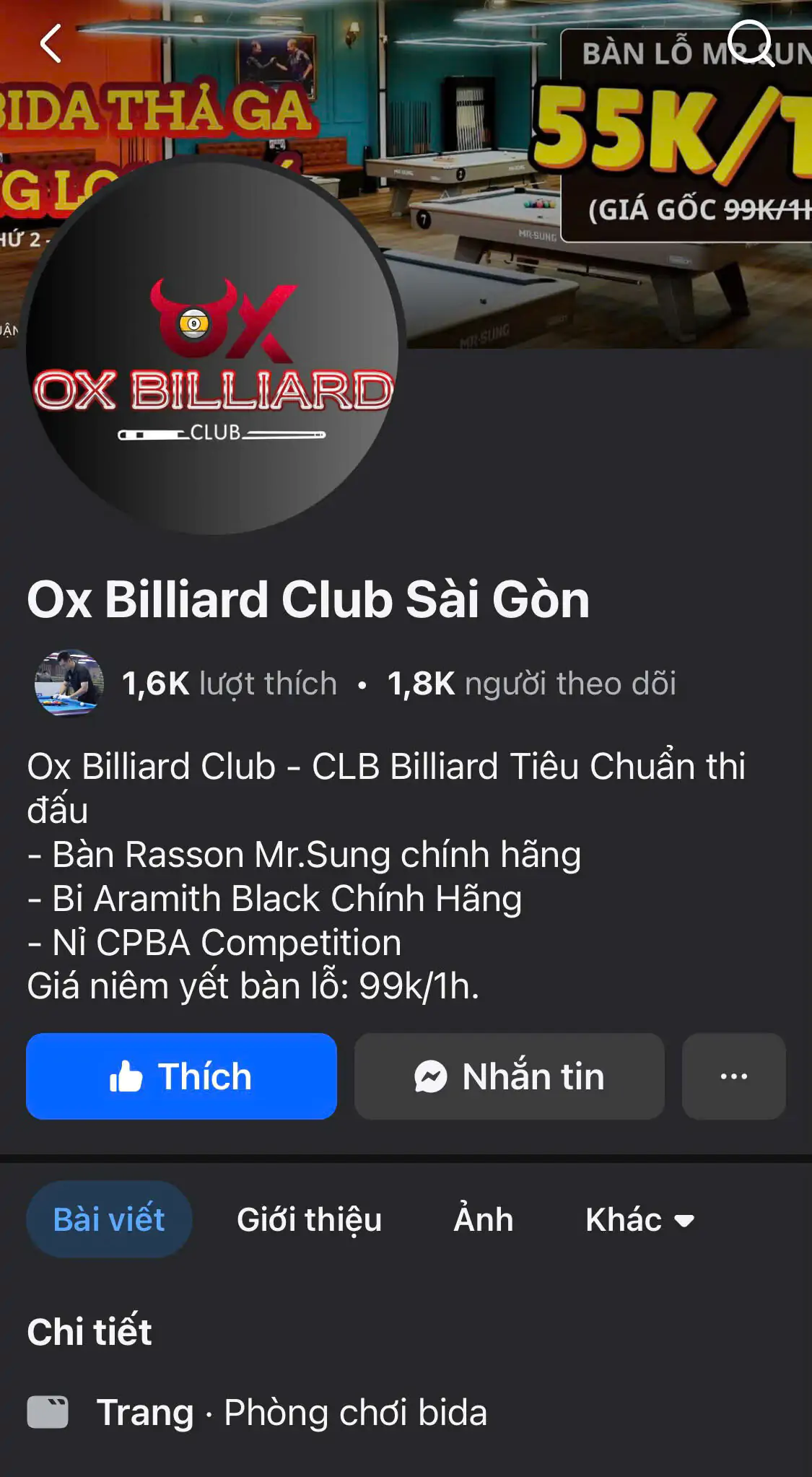Like the page with the Thích button
Viewport: 812px width, 1477px height.
pyautogui.click(x=181, y=1076)
